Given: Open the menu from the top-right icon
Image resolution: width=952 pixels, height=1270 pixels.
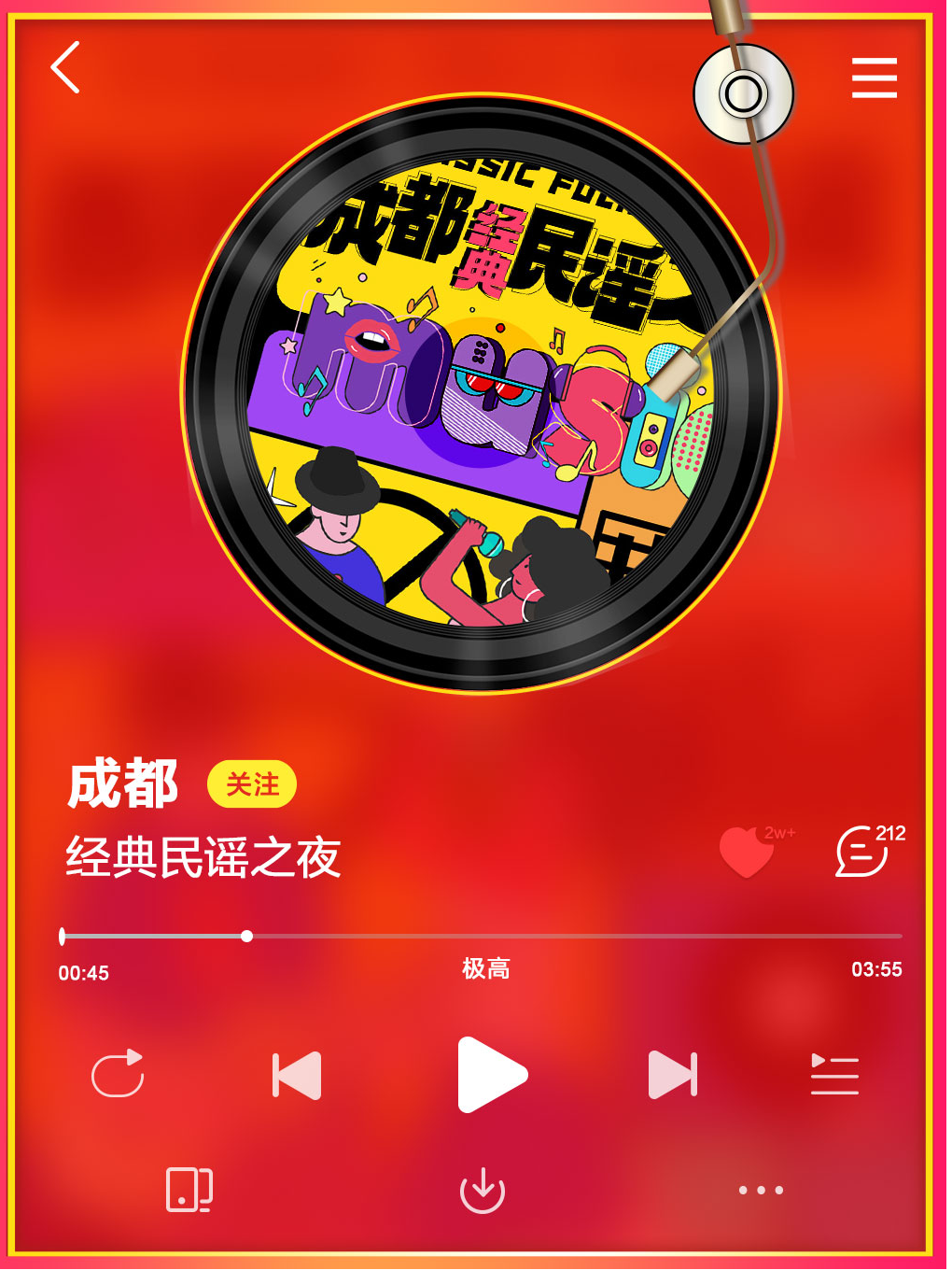Looking at the screenshot, I should click(x=875, y=78).
